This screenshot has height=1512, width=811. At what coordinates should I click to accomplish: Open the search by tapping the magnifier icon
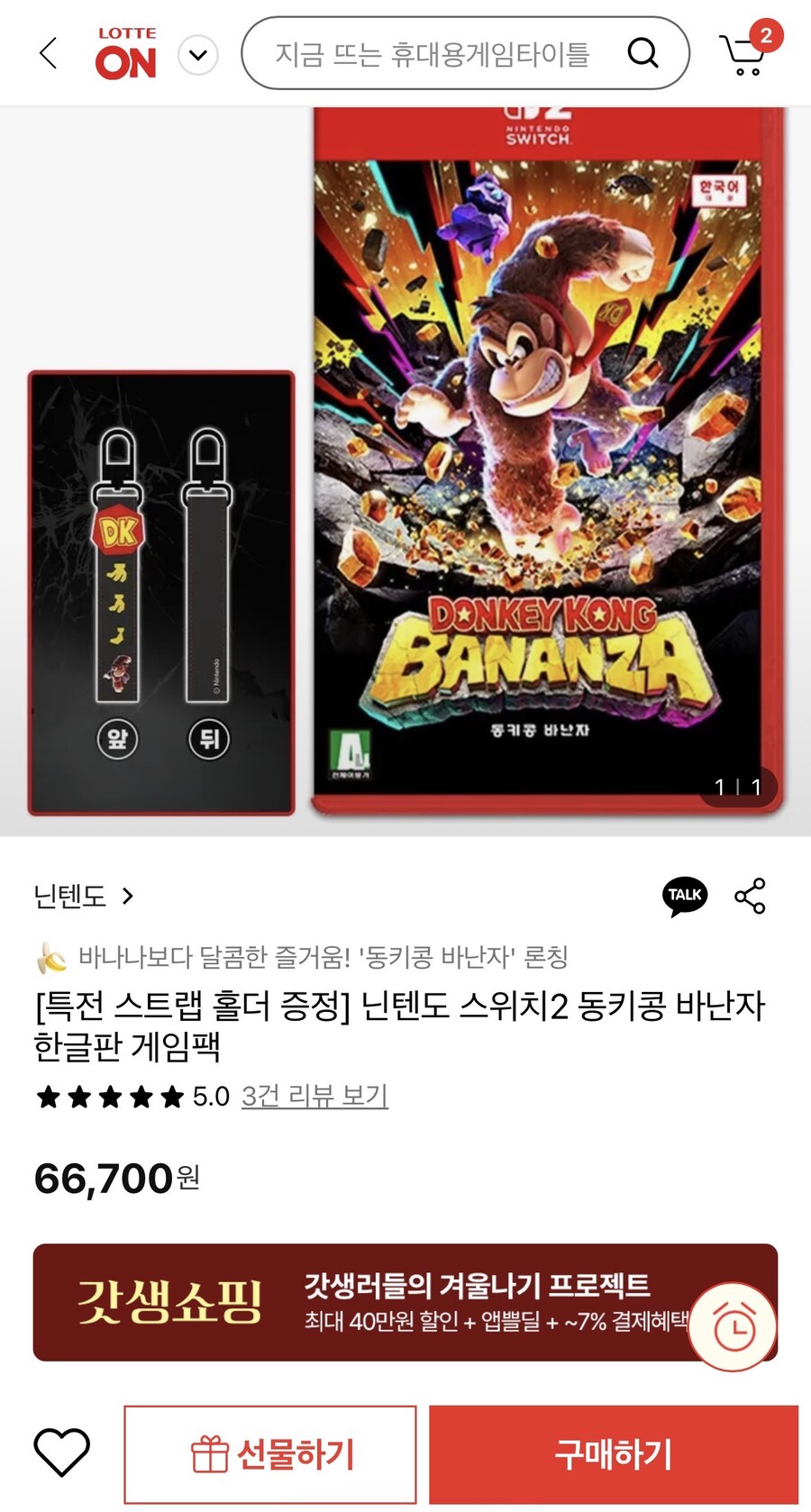(643, 53)
